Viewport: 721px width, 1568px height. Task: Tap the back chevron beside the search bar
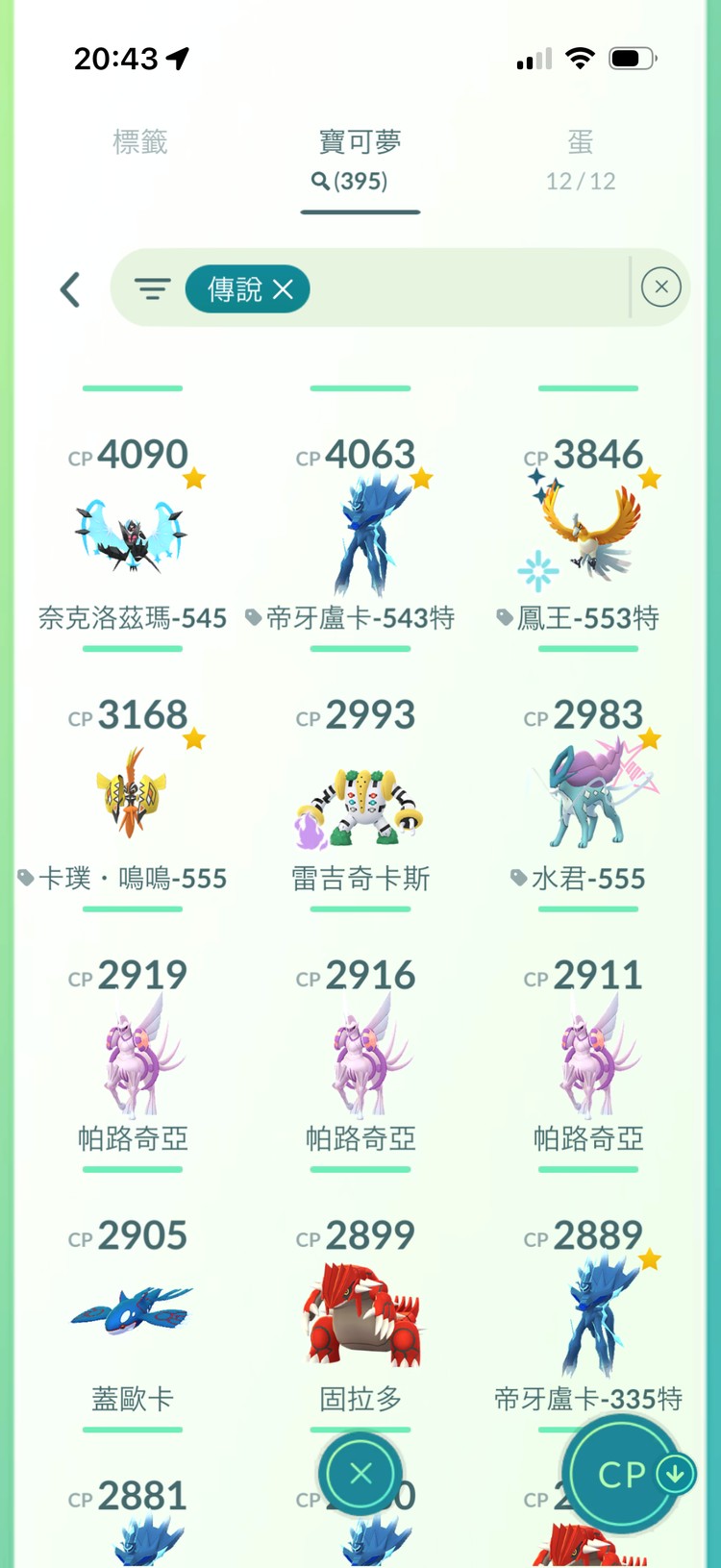coord(68,288)
